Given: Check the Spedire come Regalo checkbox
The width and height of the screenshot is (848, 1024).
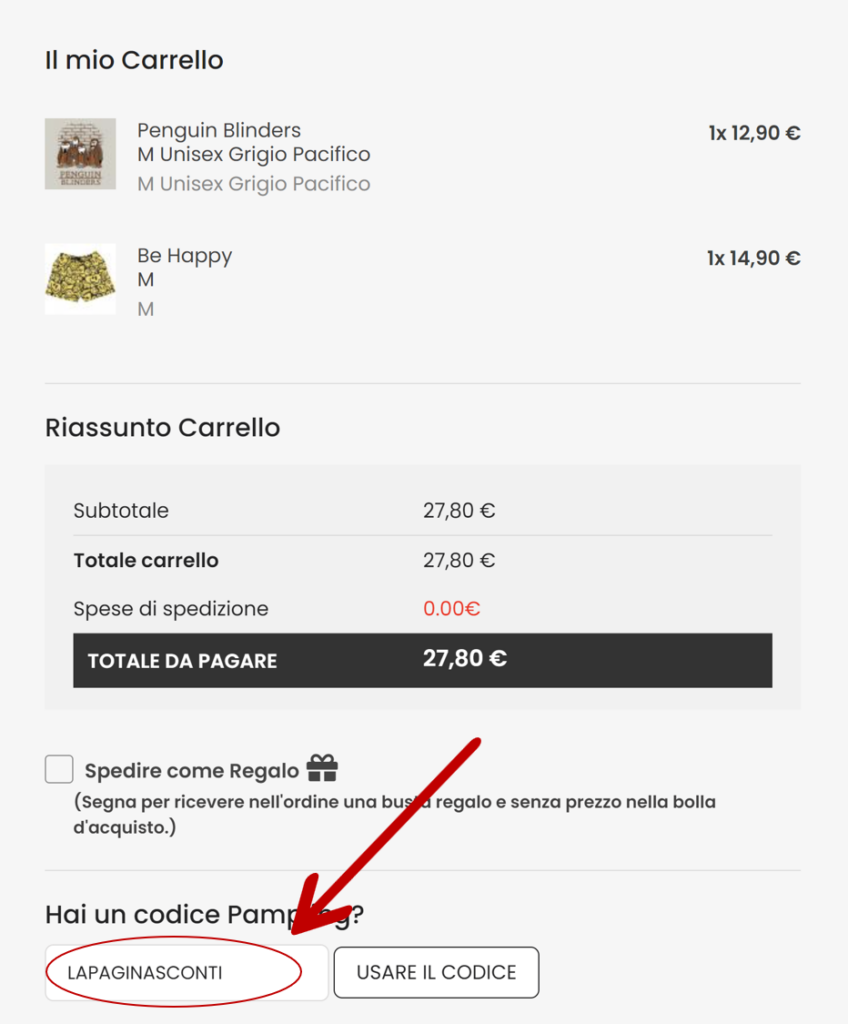Looking at the screenshot, I should point(59,770).
